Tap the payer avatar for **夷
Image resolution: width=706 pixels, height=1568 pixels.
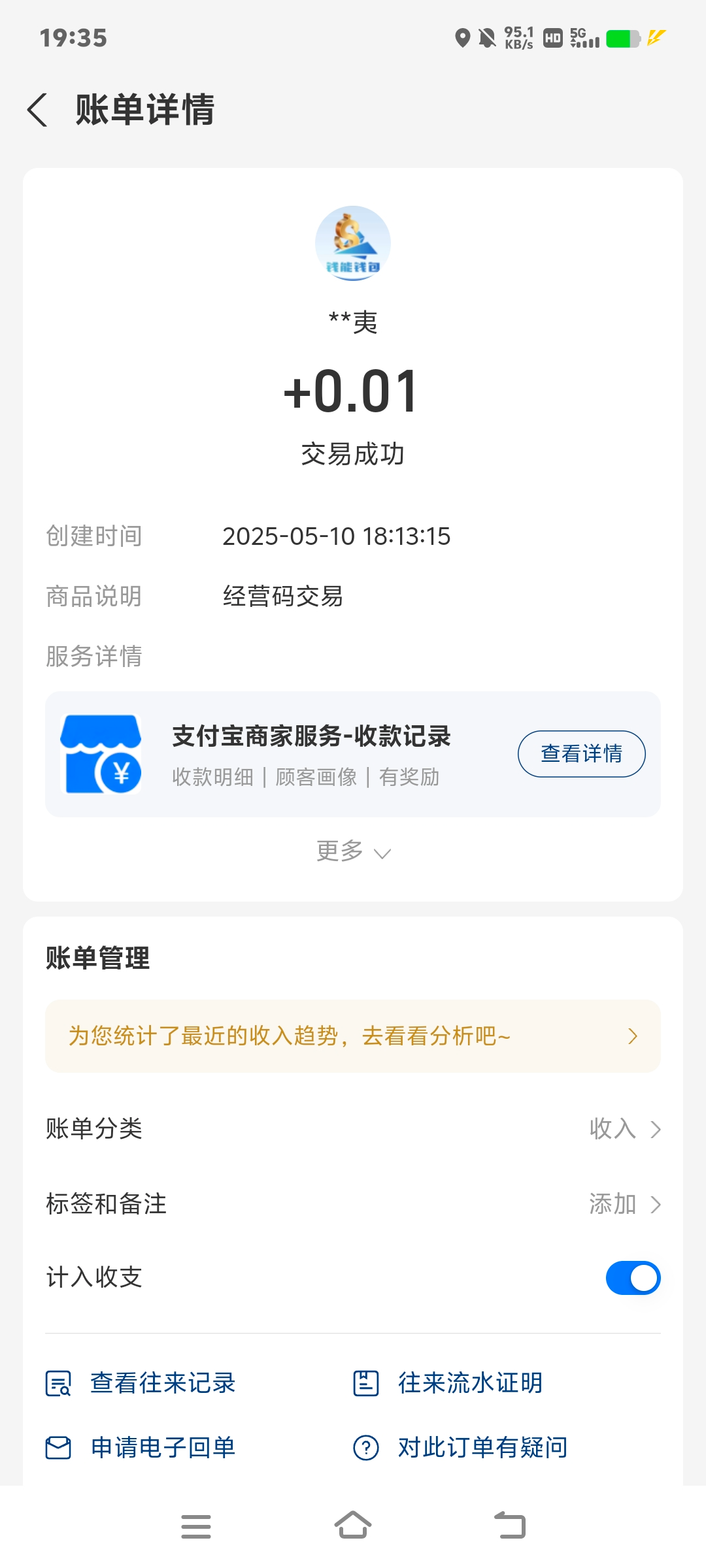(353, 244)
